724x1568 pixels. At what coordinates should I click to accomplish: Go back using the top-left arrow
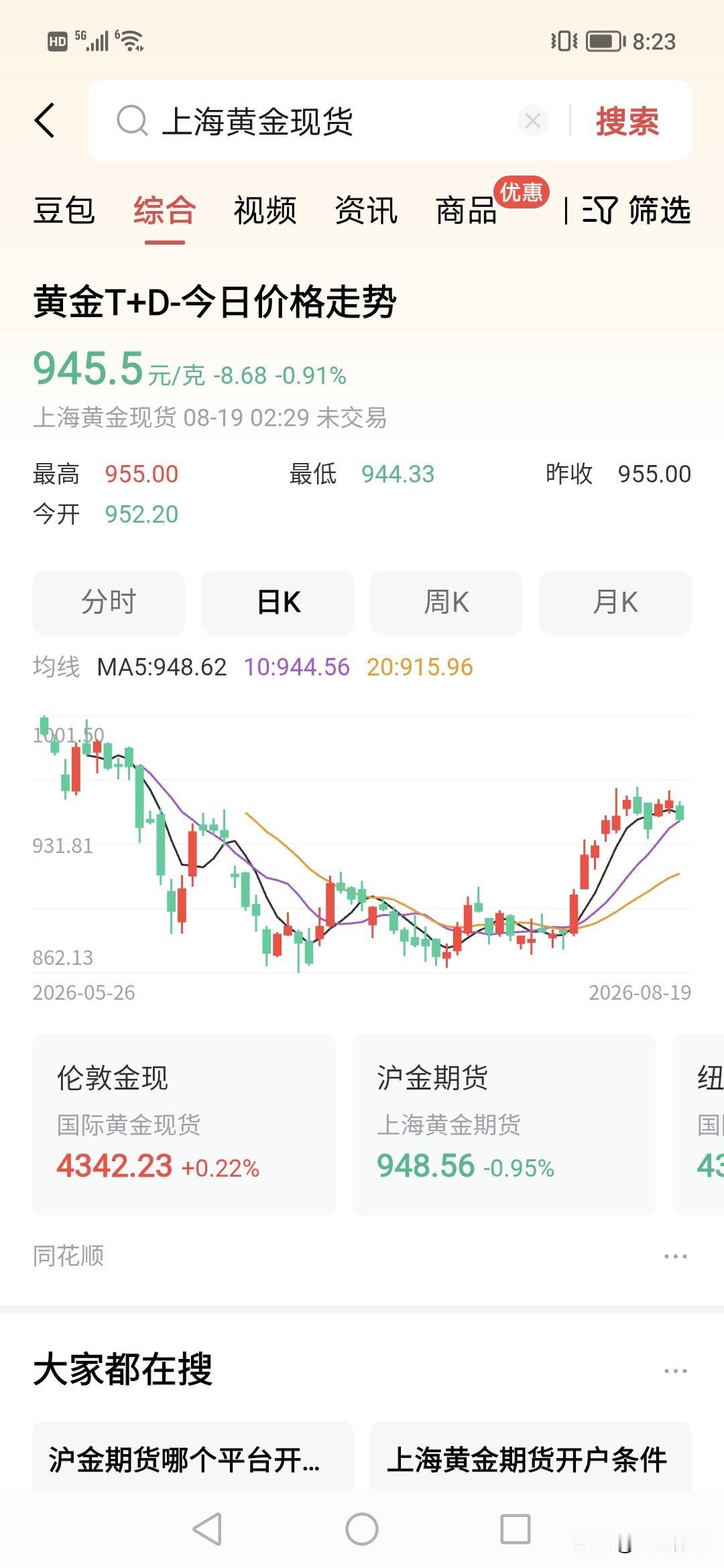45,121
